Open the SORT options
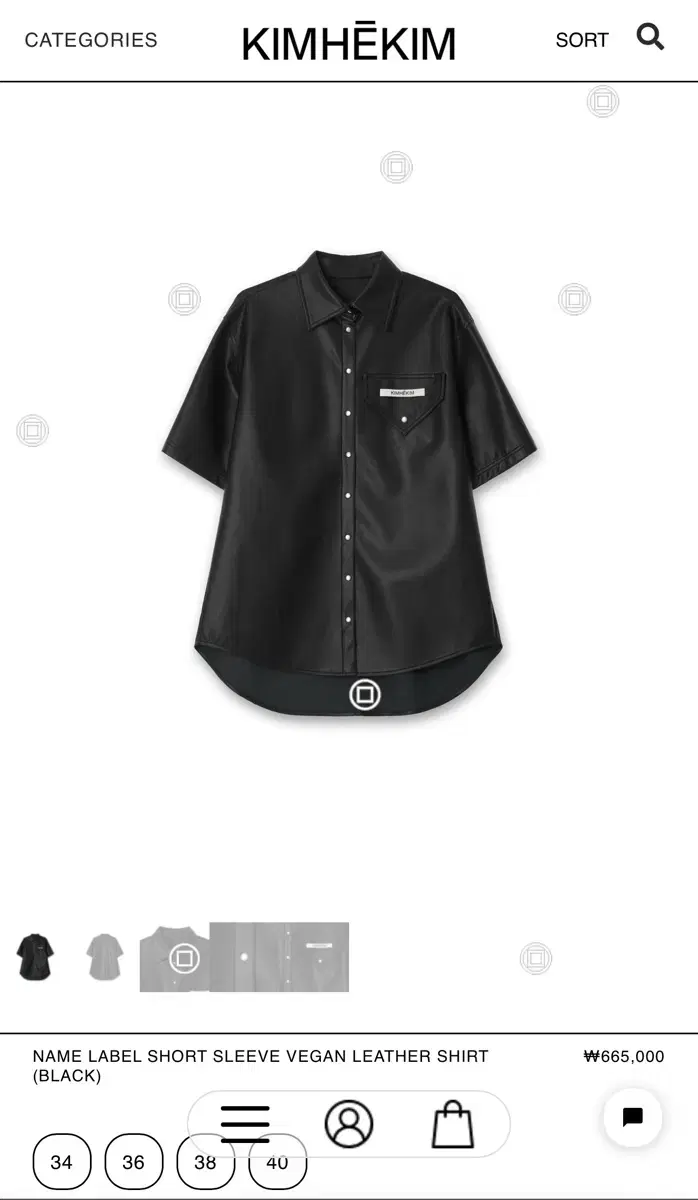This screenshot has width=698, height=1200. (582, 40)
